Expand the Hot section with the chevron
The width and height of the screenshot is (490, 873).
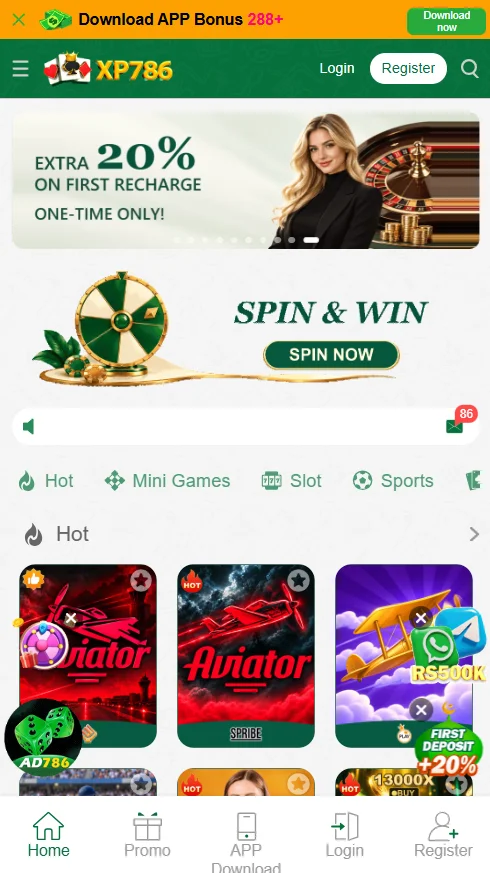(474, 534)
